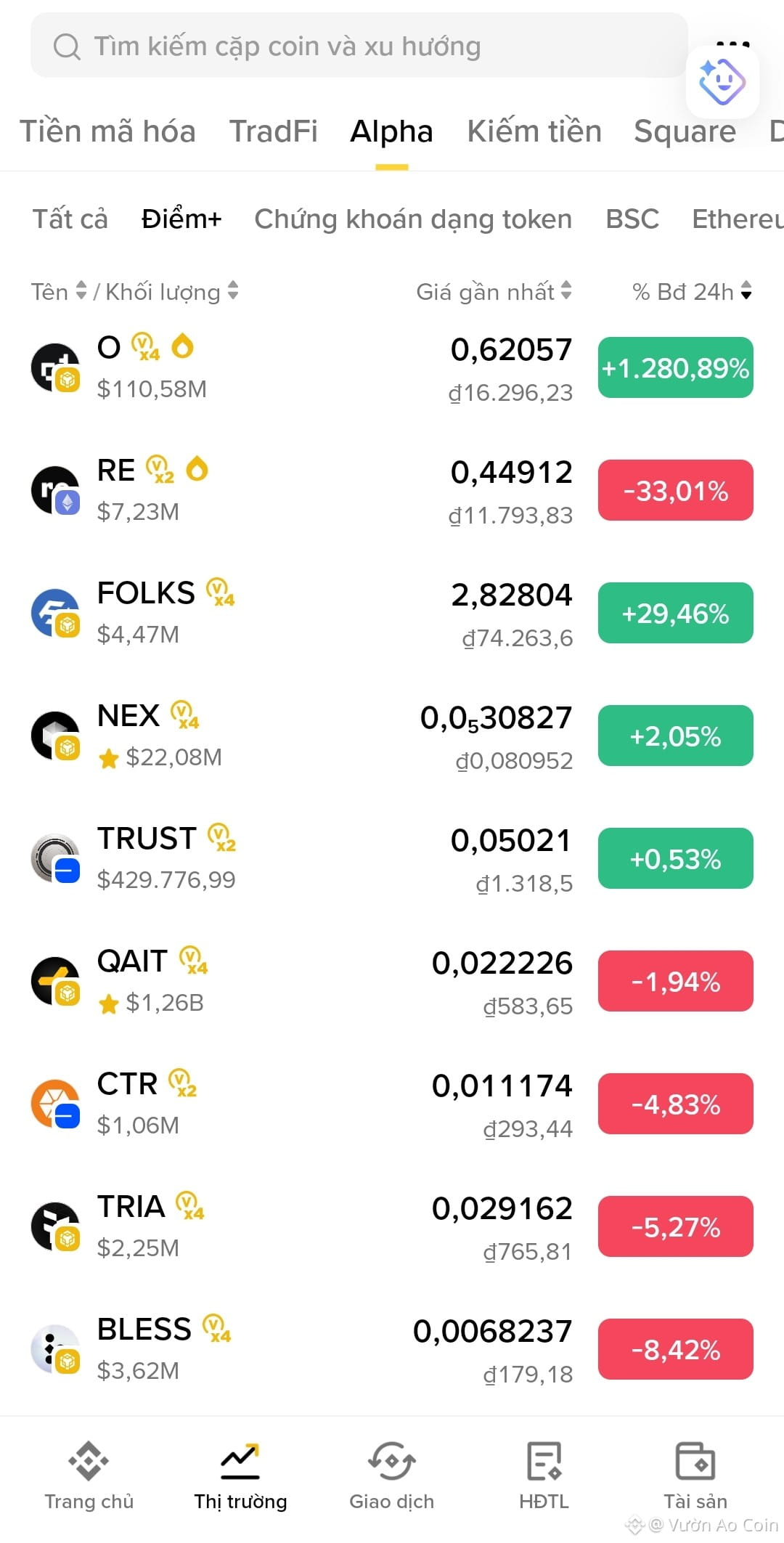Image resolution: width=784 pixels, height=1543 pixels.
Task: Sort by Giá gần nhất
Action: (x=494, y=291)
